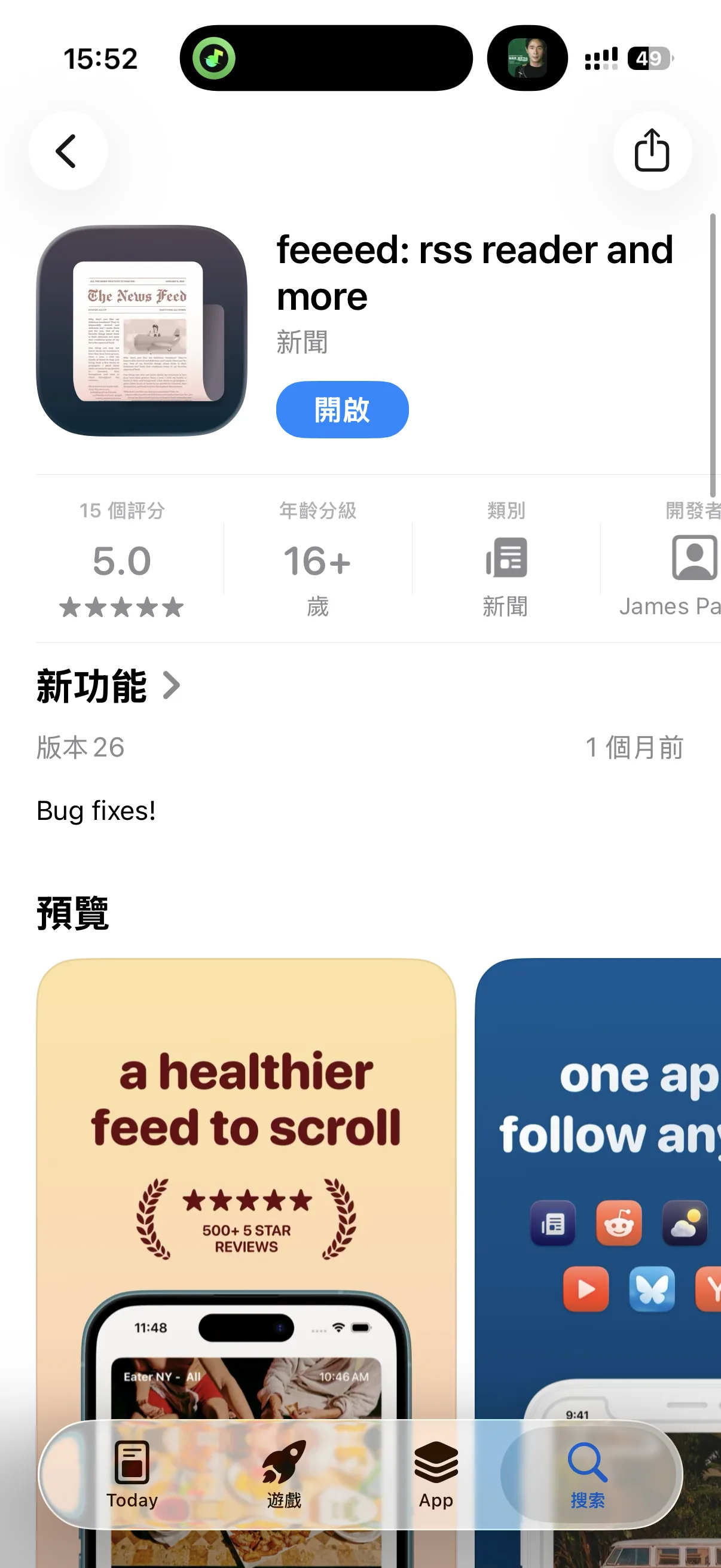Open the 新聞 category item

pyautogui.click(x=506, y=558)
